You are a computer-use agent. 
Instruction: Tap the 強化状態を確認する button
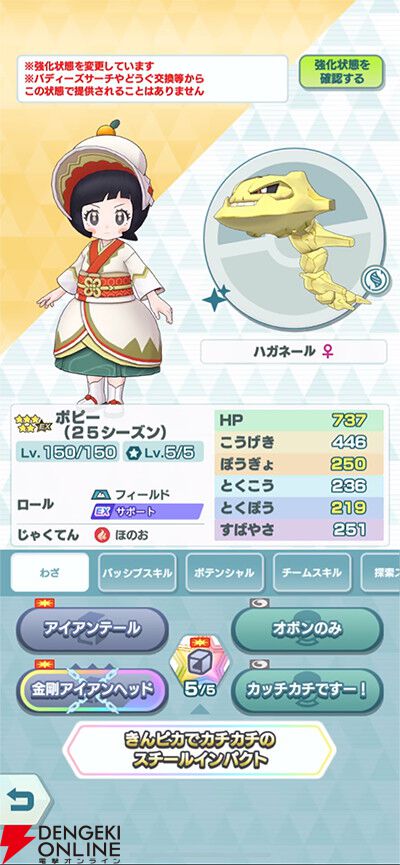342,72
